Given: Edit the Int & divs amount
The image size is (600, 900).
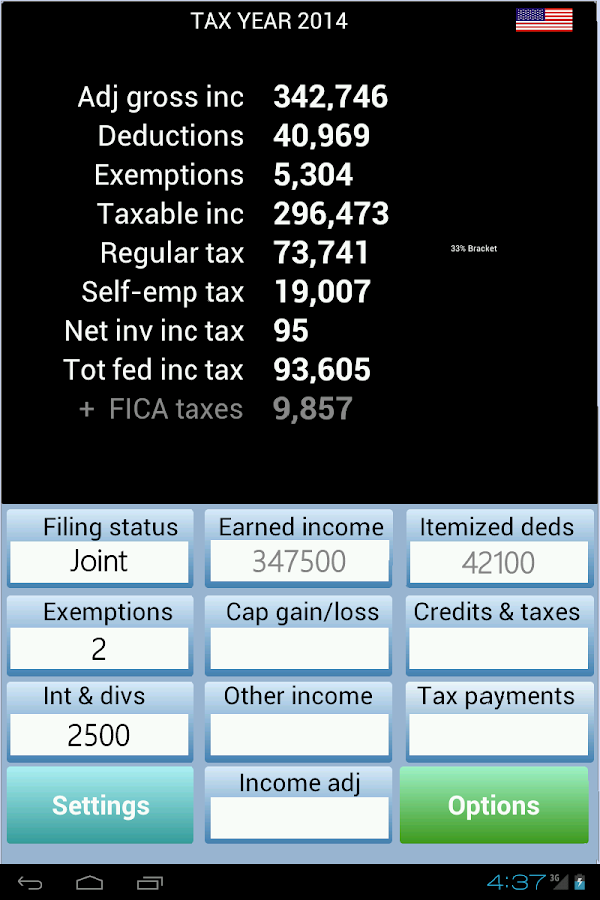Looking at the screenshot, I should [99, 735].
